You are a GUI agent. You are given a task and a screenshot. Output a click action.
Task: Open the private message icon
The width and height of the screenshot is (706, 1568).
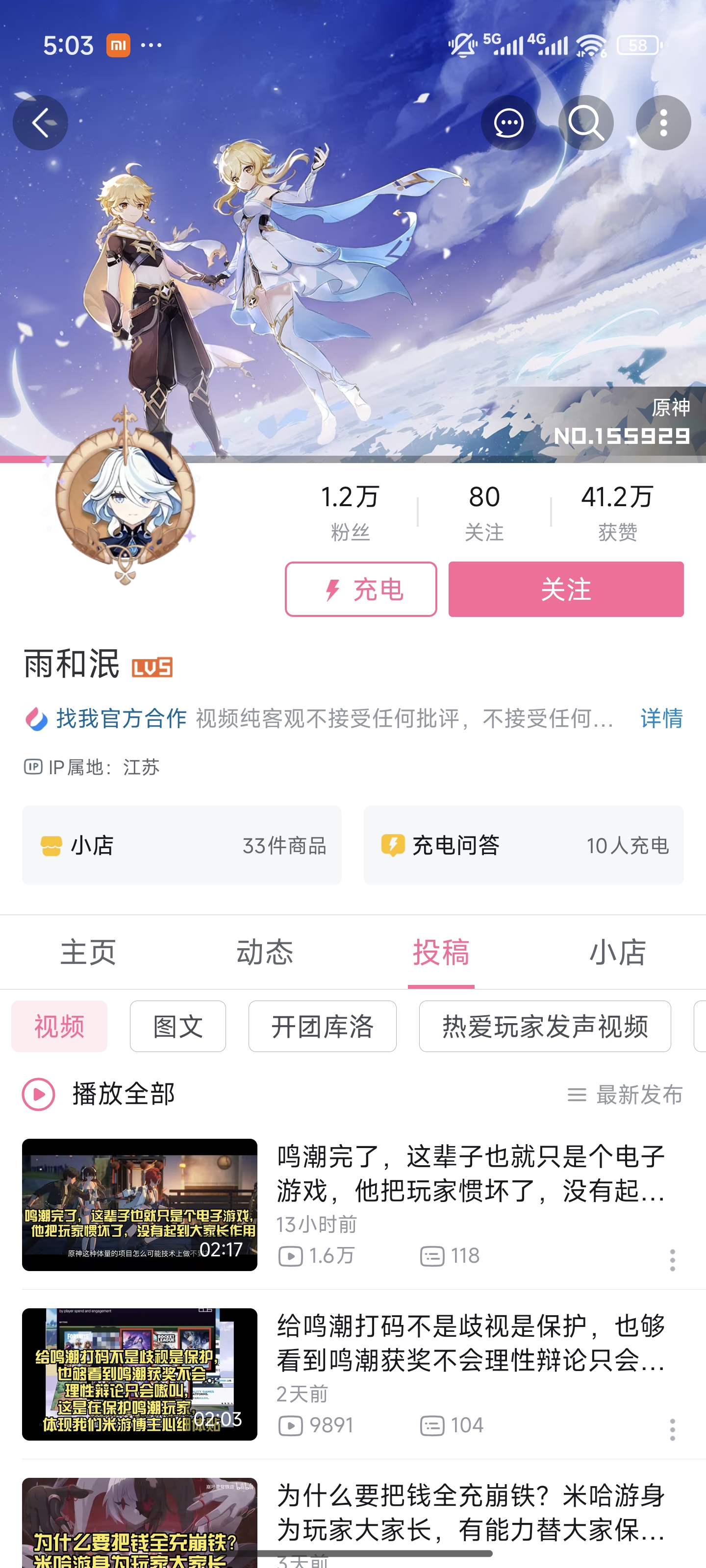click(x=508, y=123)
